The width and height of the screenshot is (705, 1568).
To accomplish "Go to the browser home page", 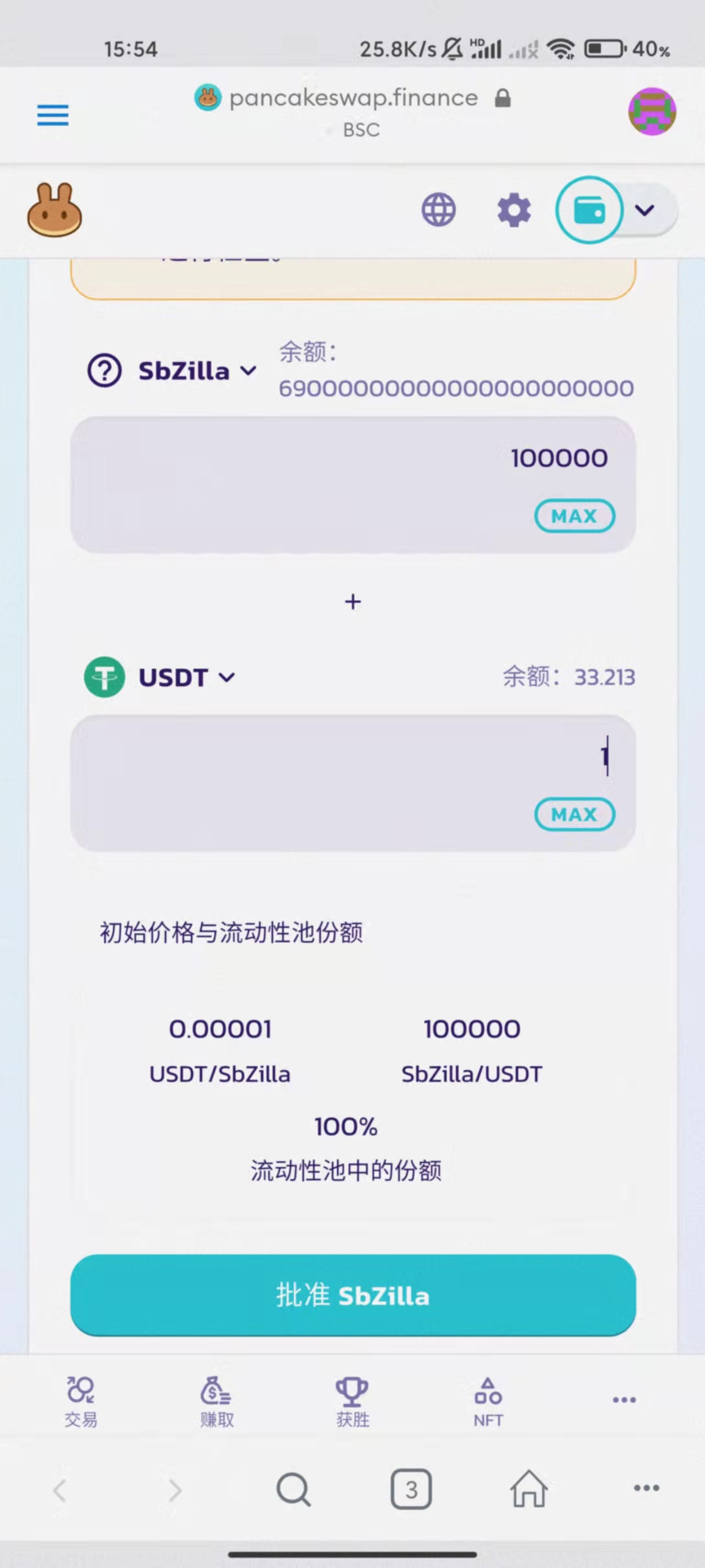I will click(529, 1490).
